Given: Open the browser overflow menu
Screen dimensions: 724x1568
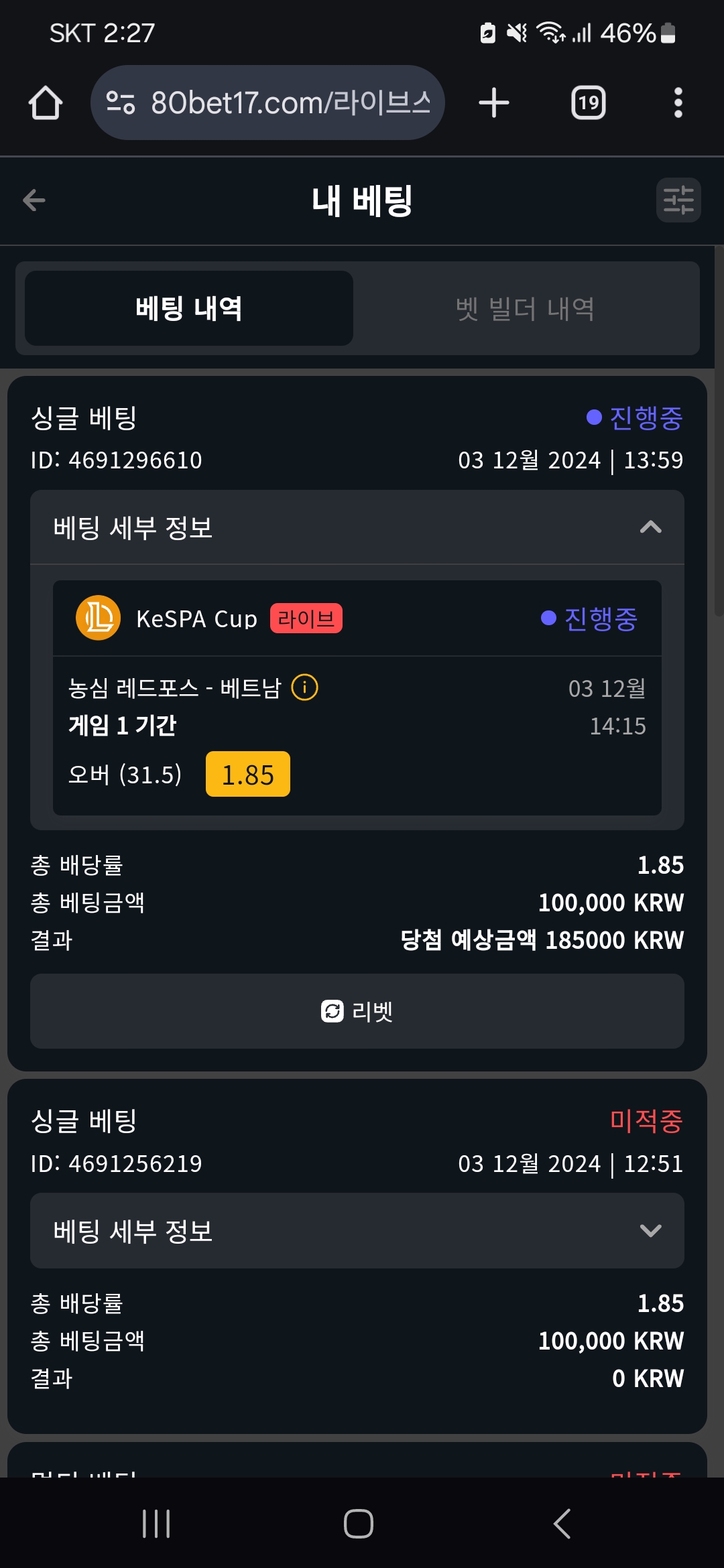Looking at the screenshot, I should pyautogui.click(x=678, y=103).
